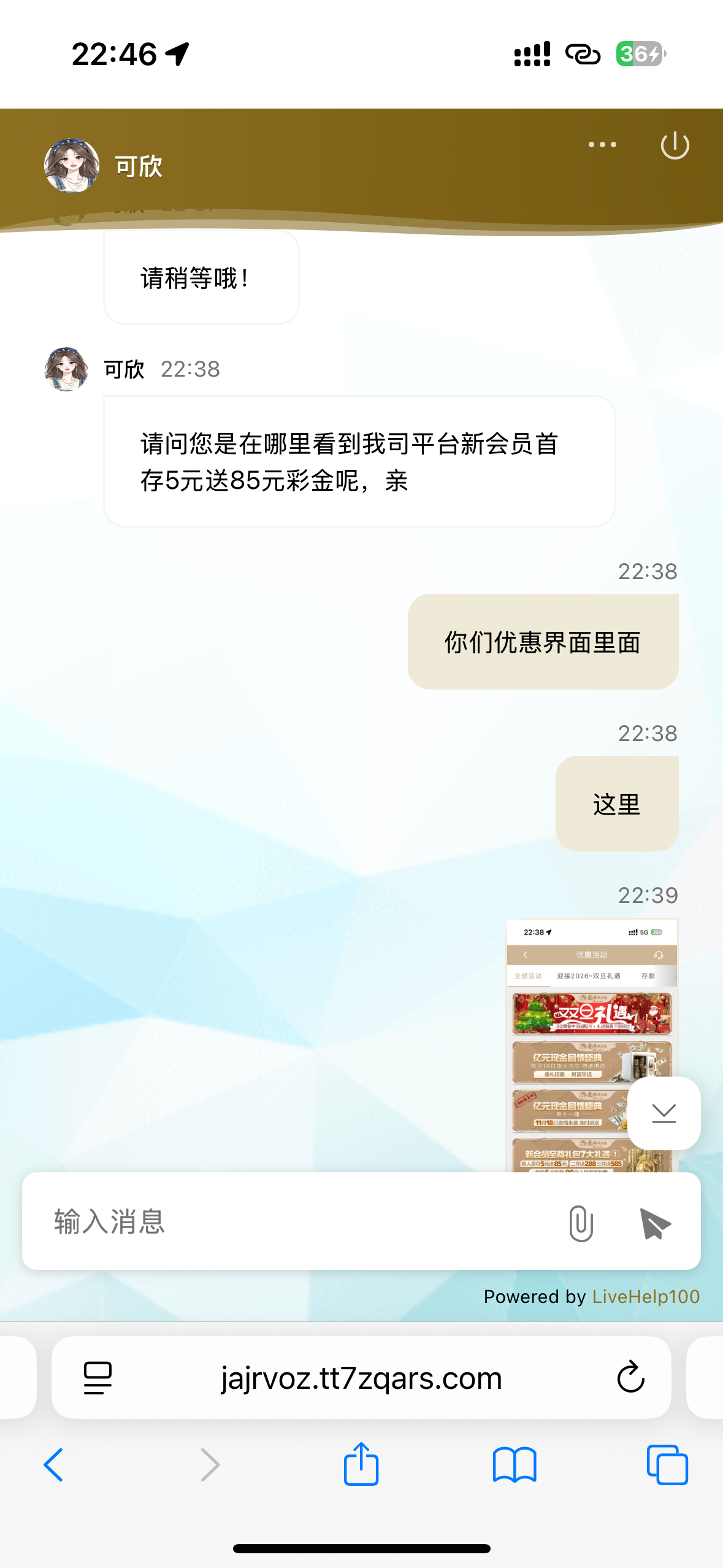Jump to the latest message with the down-arrow button
This screenshot has height=1568, width=723.
point(664,1113)
